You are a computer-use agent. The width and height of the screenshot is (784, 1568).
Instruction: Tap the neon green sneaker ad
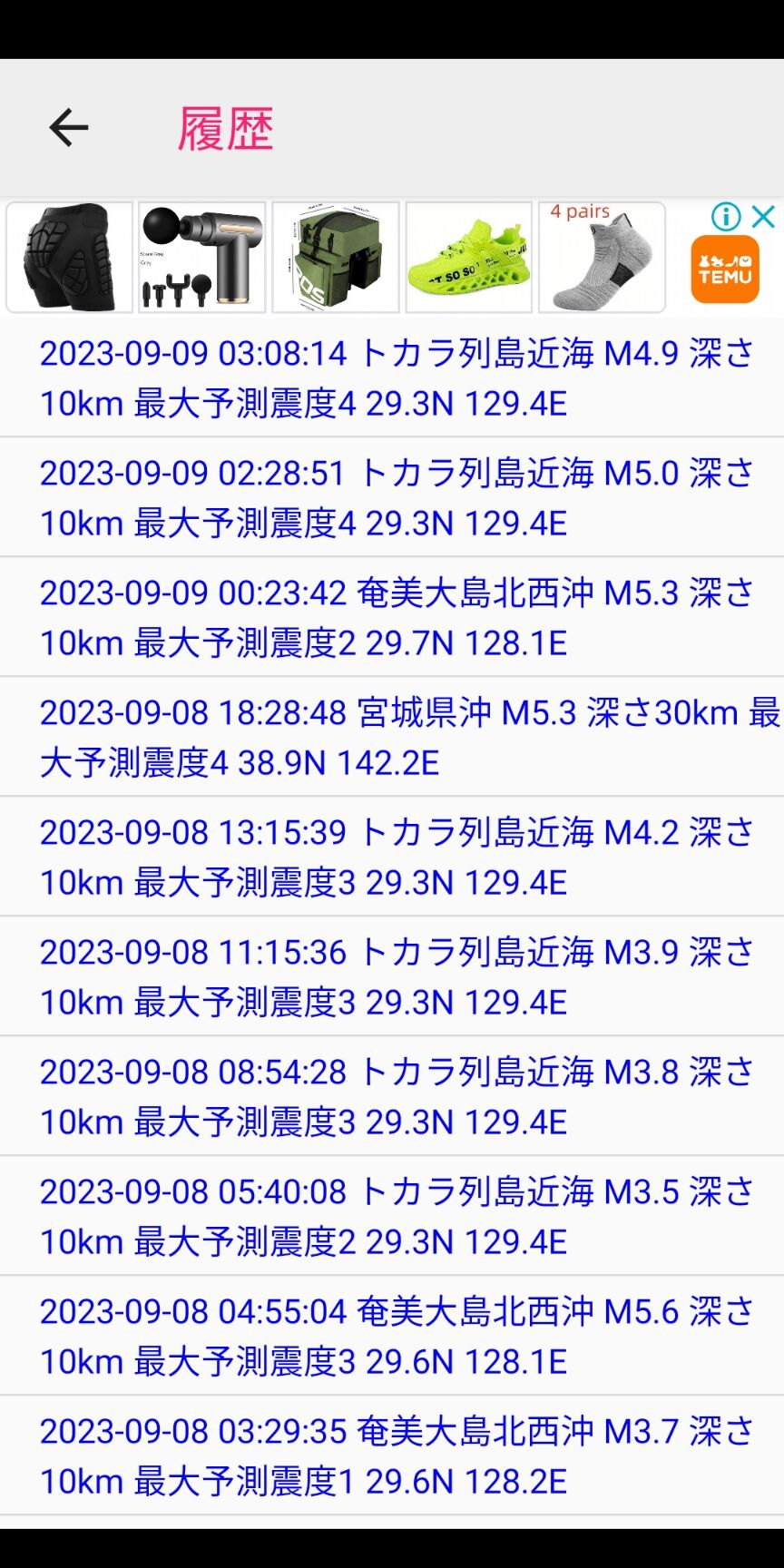[468, 258]
